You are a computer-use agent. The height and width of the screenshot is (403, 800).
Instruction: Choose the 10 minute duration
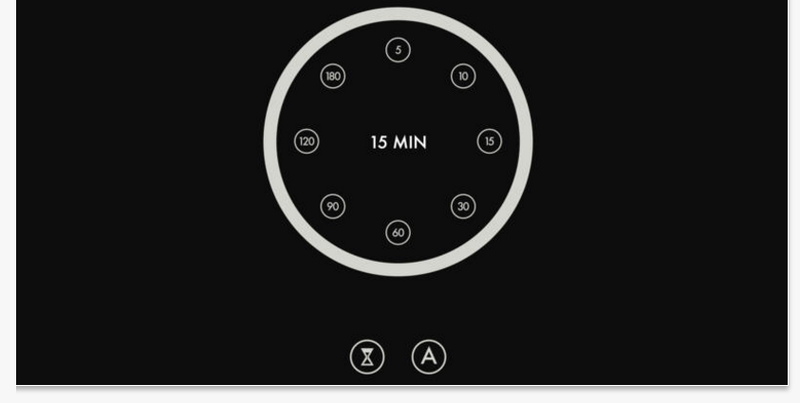click(462, 76)
